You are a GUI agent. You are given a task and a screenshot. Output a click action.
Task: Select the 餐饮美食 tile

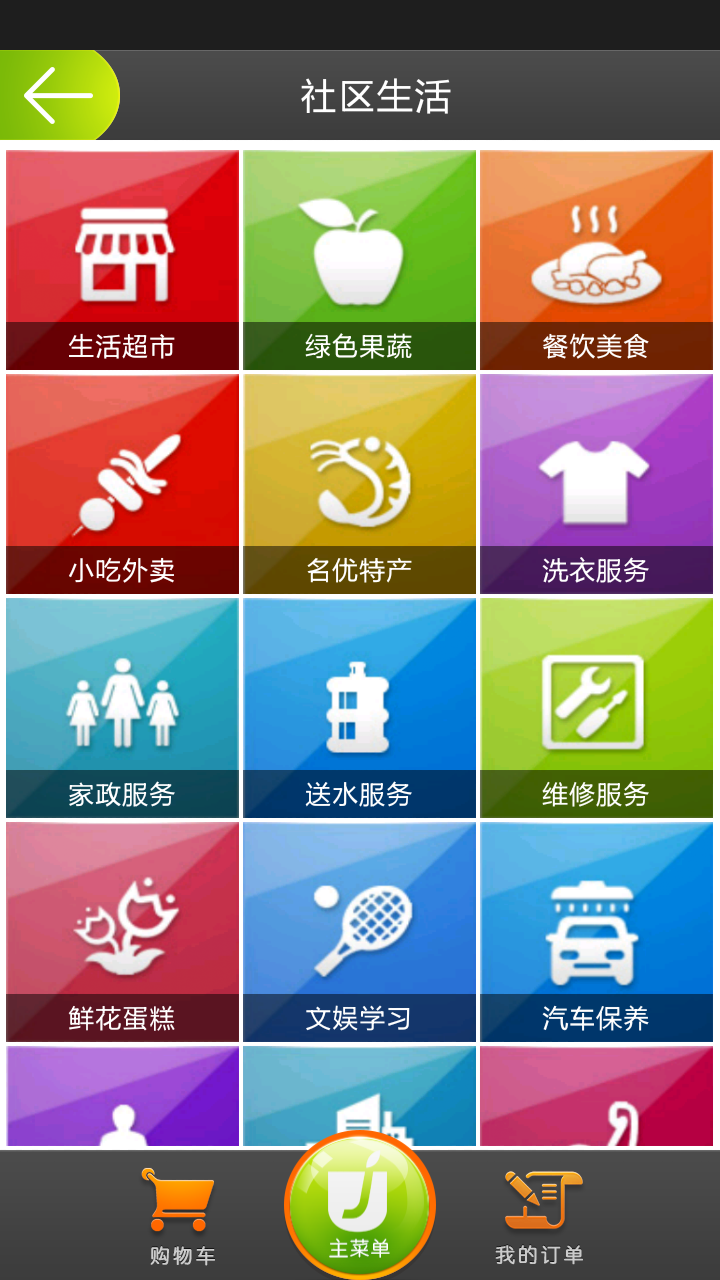pyautogui.click(x=596, y=260)
